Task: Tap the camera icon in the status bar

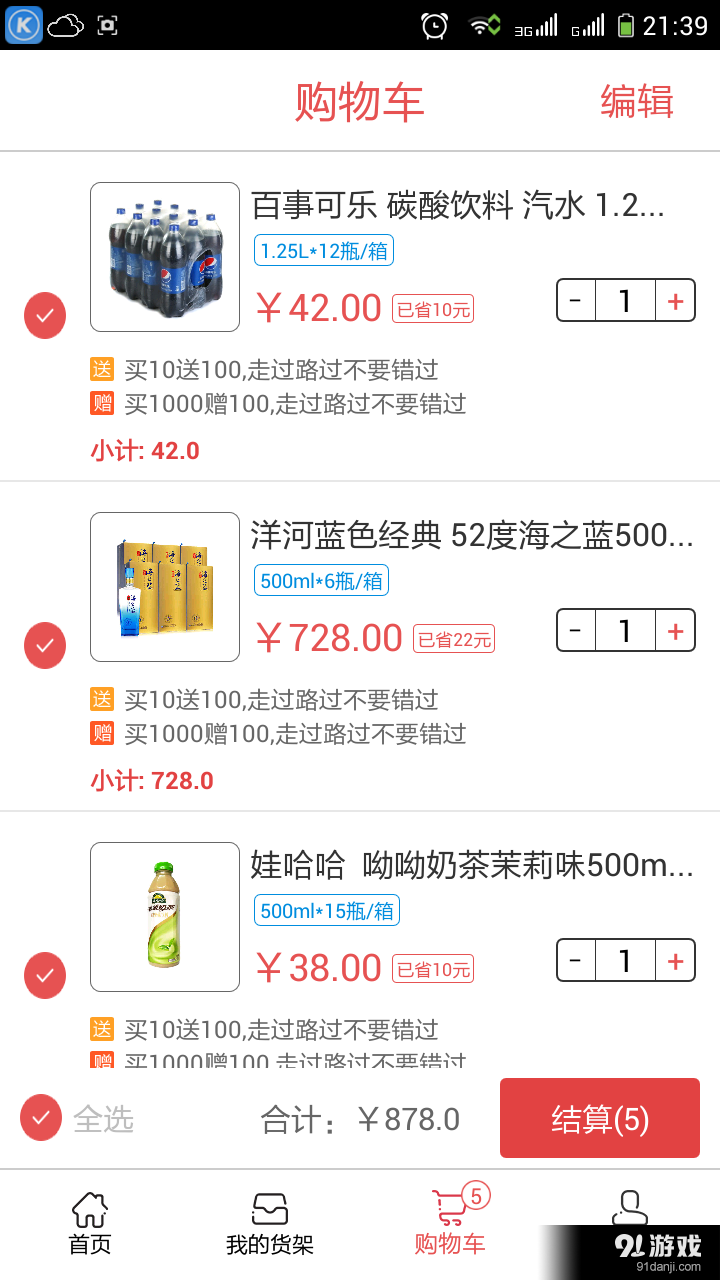Action: (107, 24)
